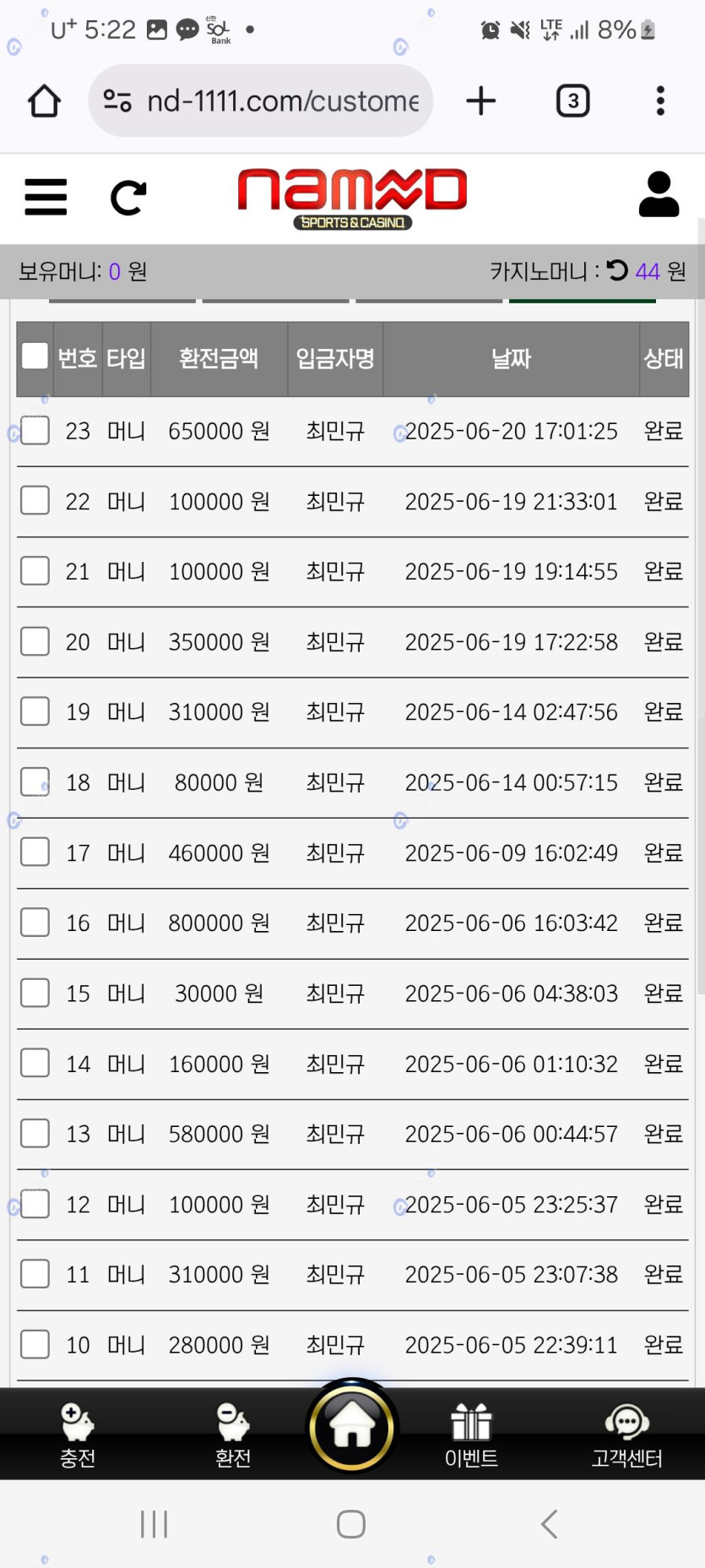
Task: Open the browser overflow menu
Action: click(x=660, y=101)
